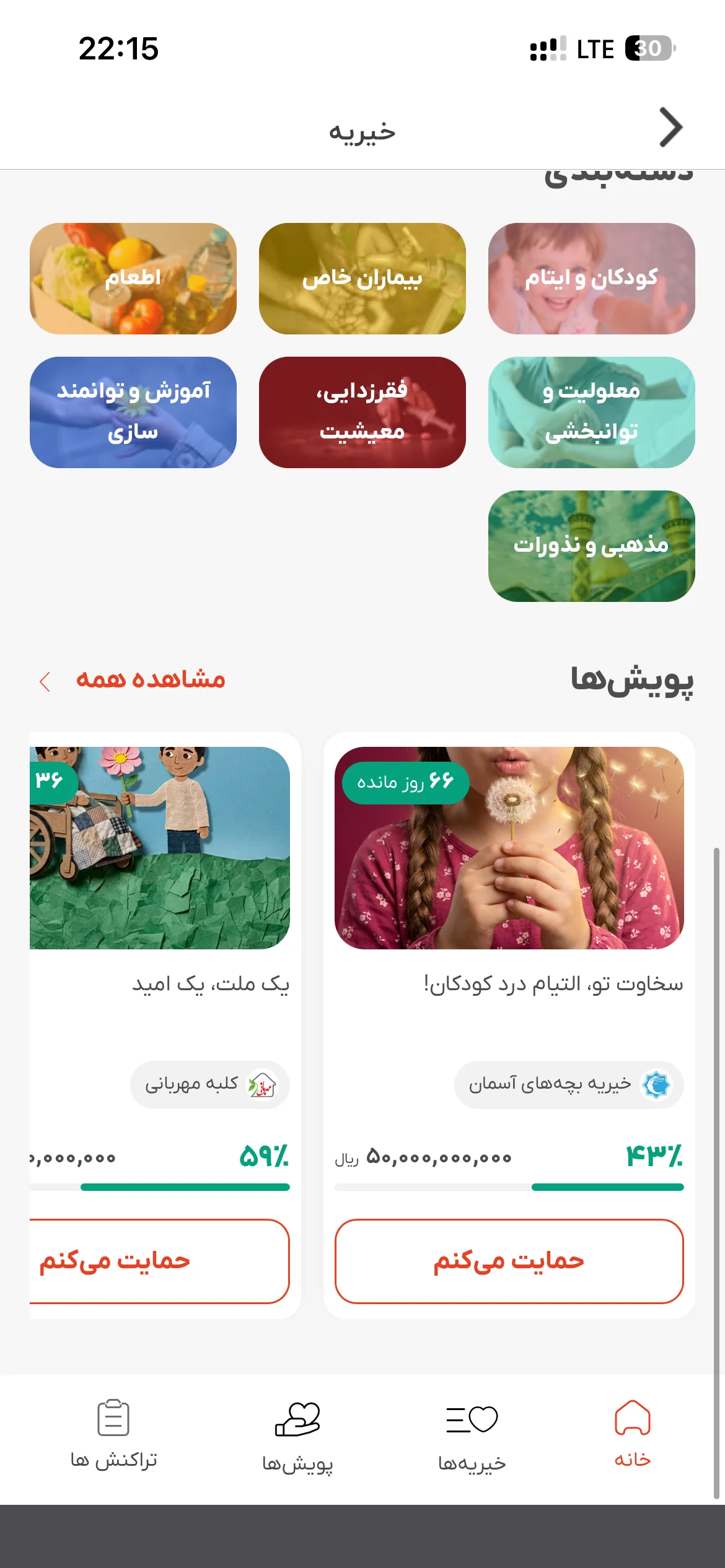
Task: Open معلولیت و توانبخشی category
Action: coord(592,412)
